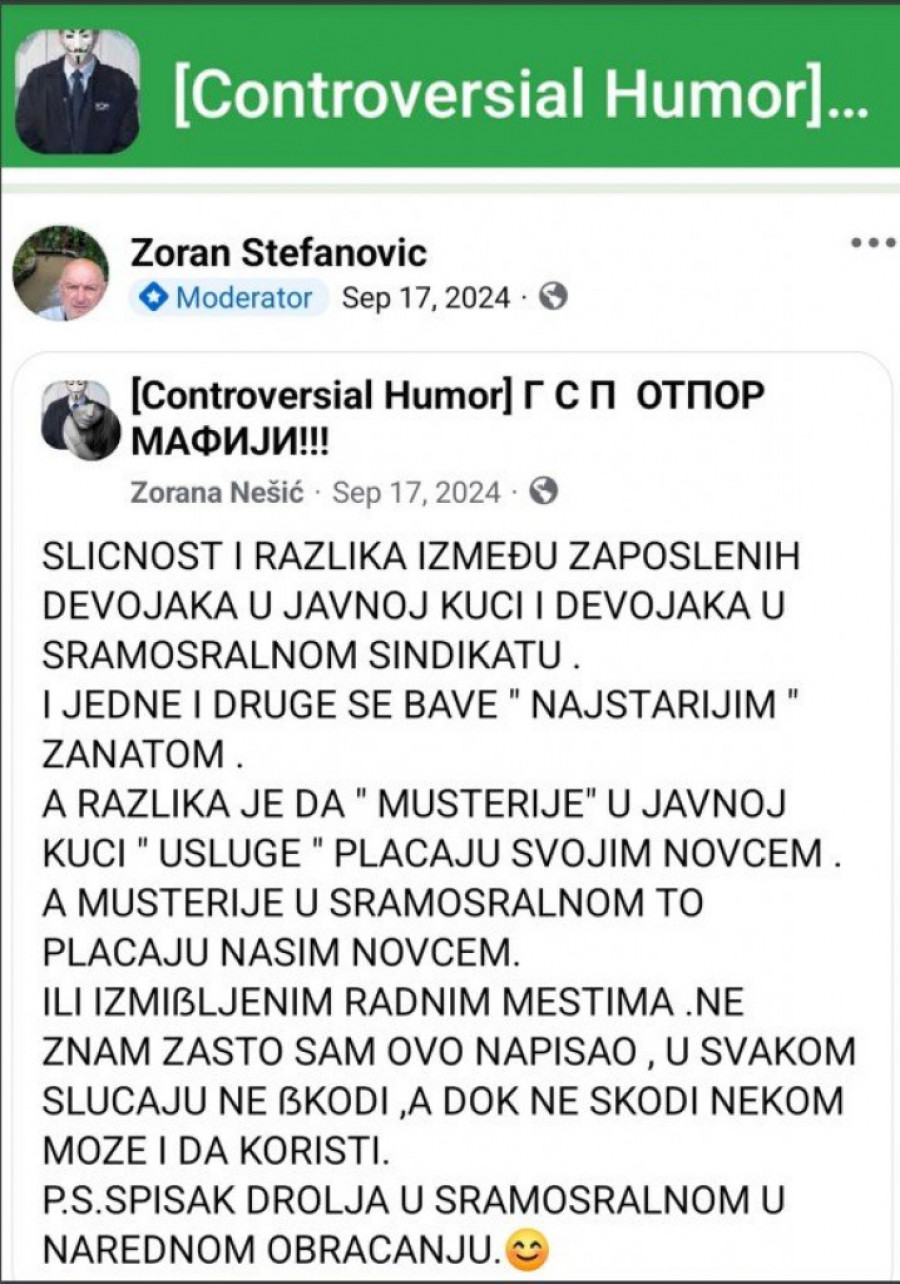Open the shared group title ОТПОР МАФИЈИ
The width and height of the screenshot is (900, 1284).
[447, 419]
